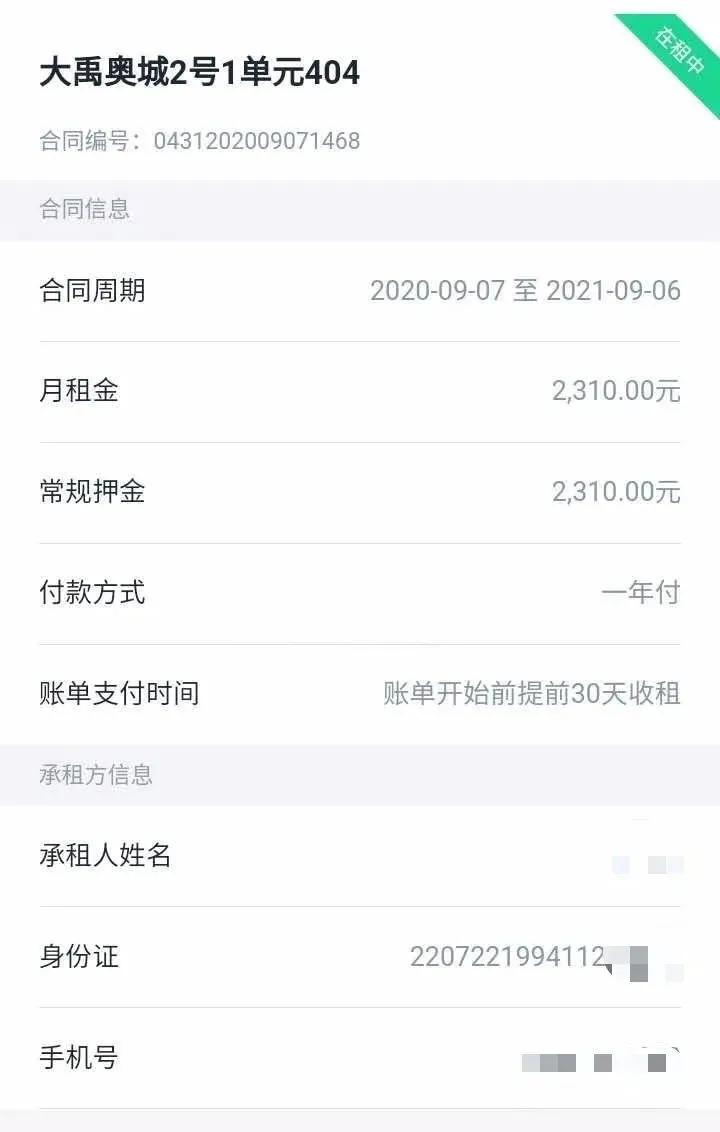The image size is (720, 1132).
Task: Select the 常规押金 row
Action: click(90, 492)
